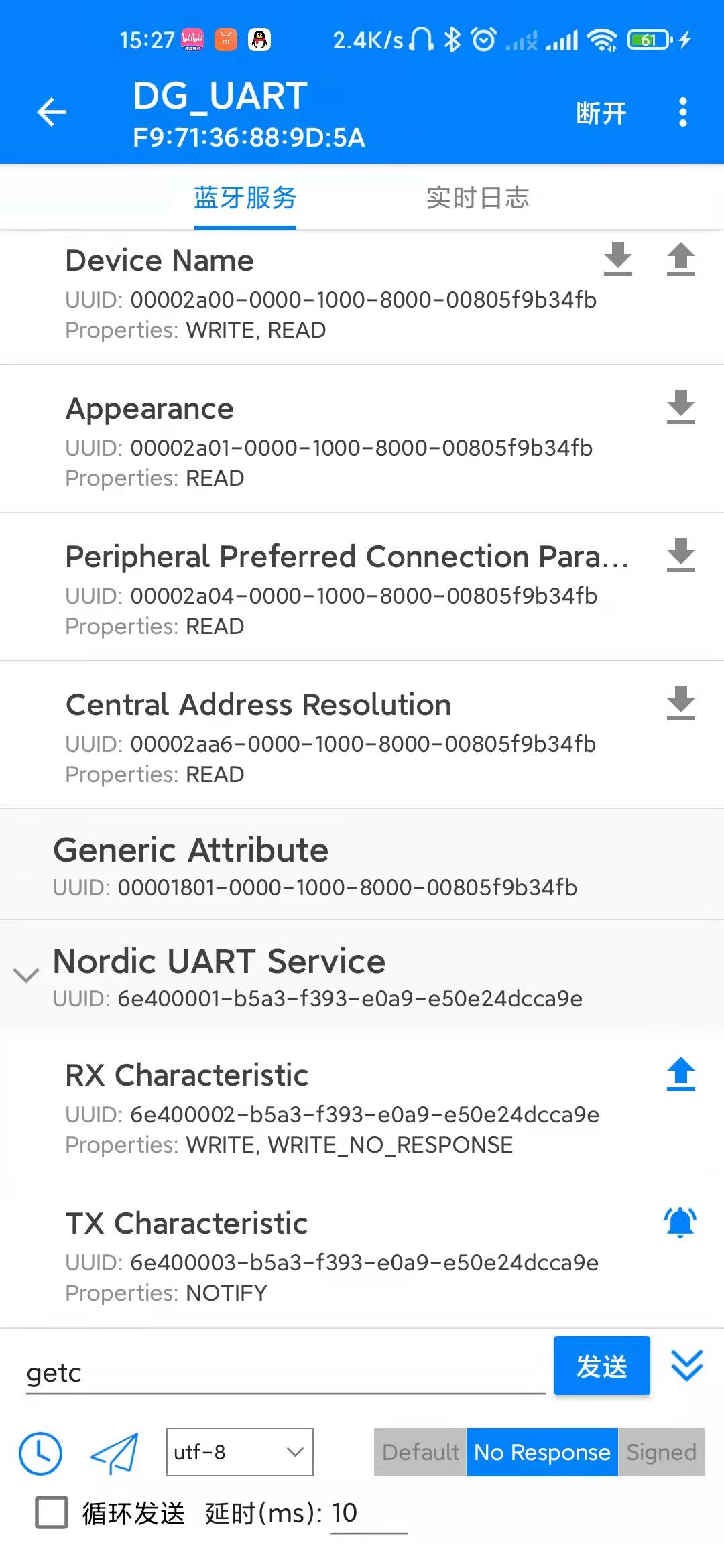Read Device Name via download icon
724x1568 pixels.
click(x=618, y=259)
